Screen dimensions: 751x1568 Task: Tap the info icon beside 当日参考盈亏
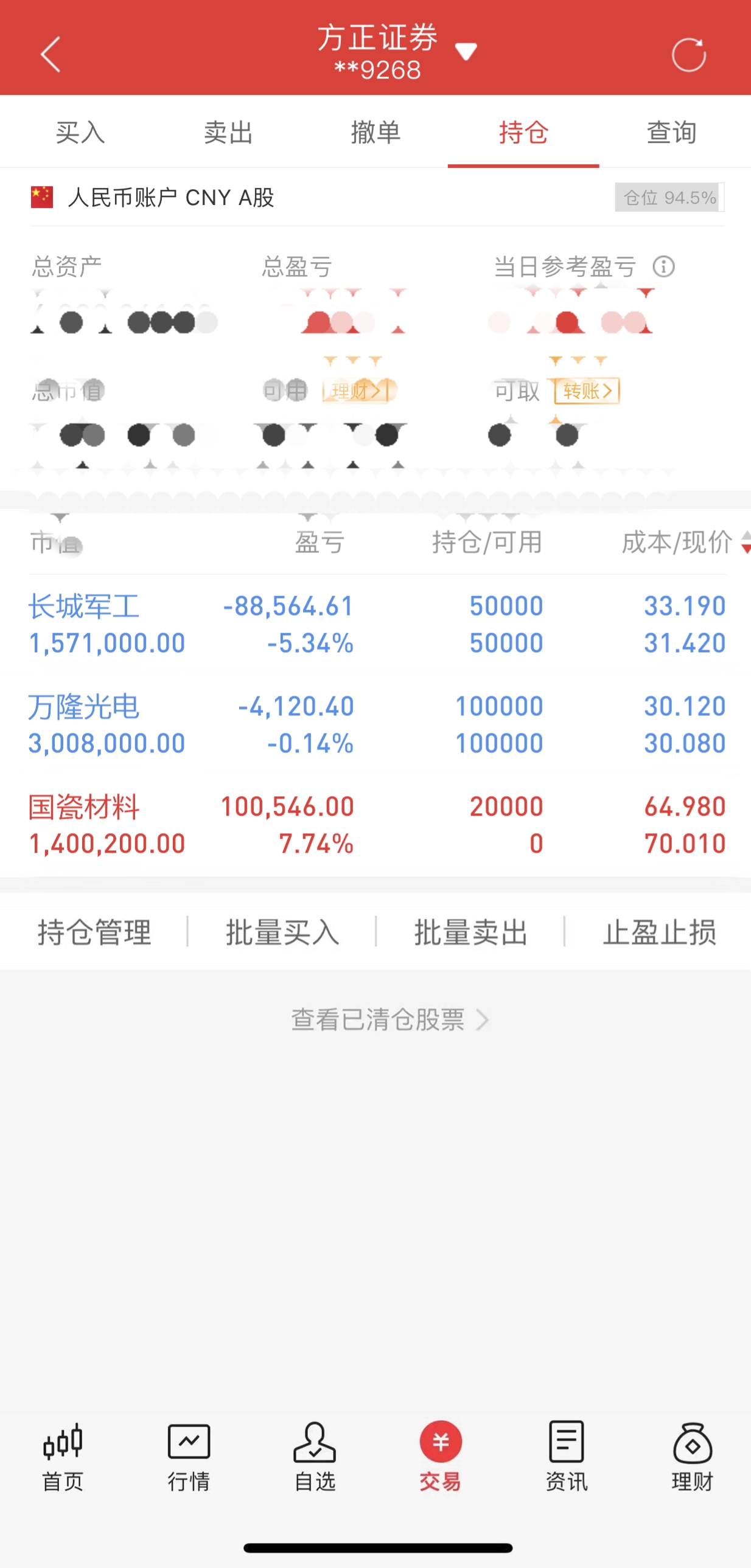(x=663, y=266)
